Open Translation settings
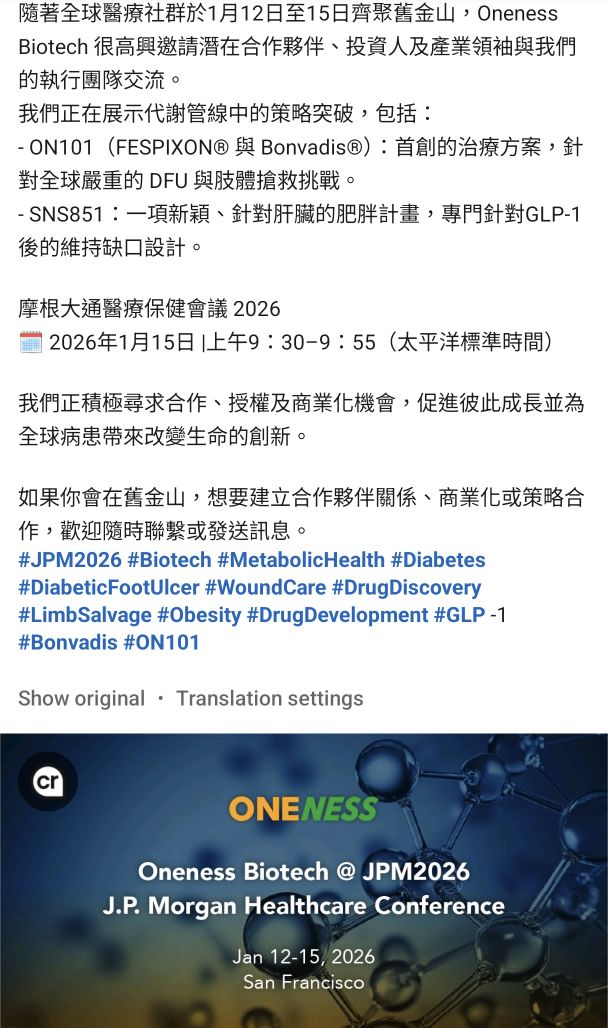 tap(270, 698)
